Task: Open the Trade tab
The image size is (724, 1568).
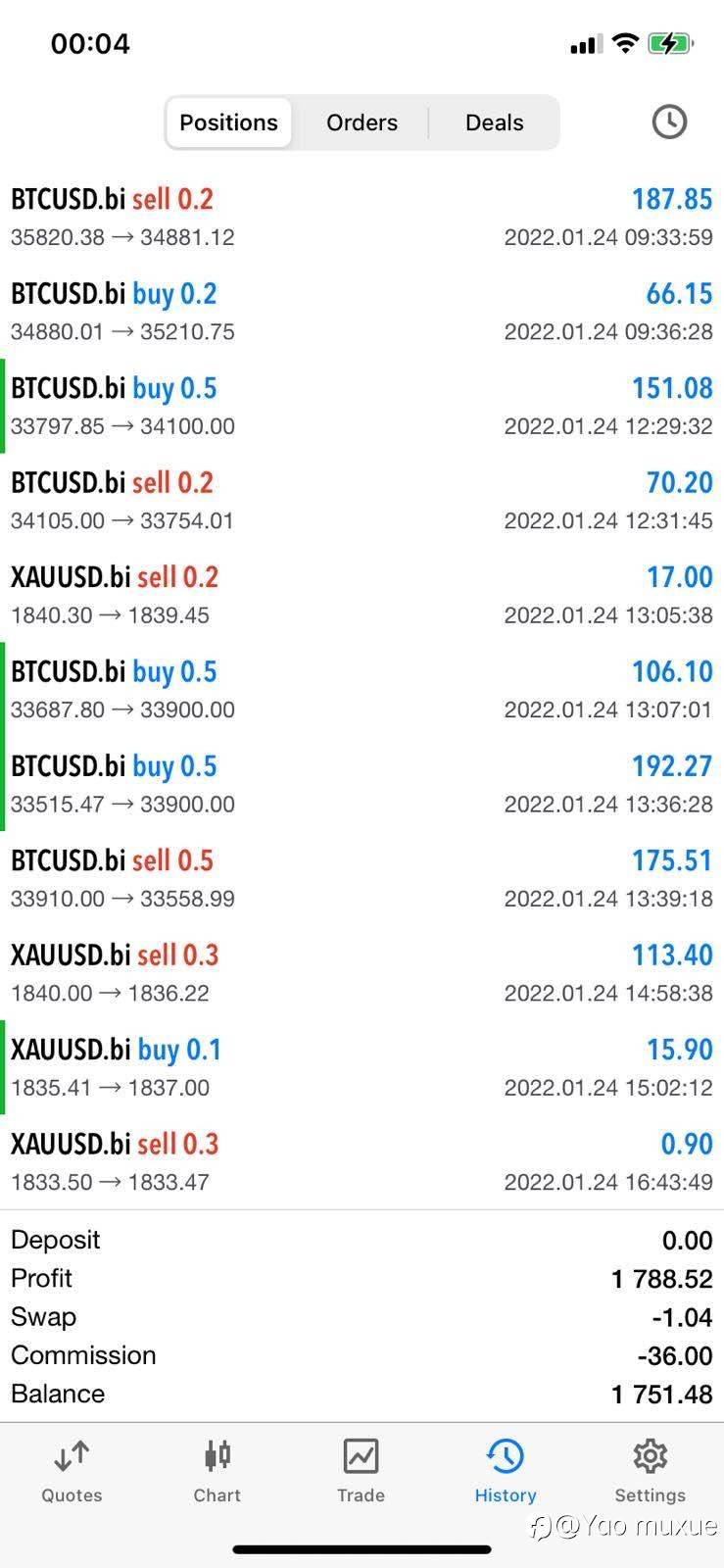Action: pyautogui.click(x=361, y=1471)
